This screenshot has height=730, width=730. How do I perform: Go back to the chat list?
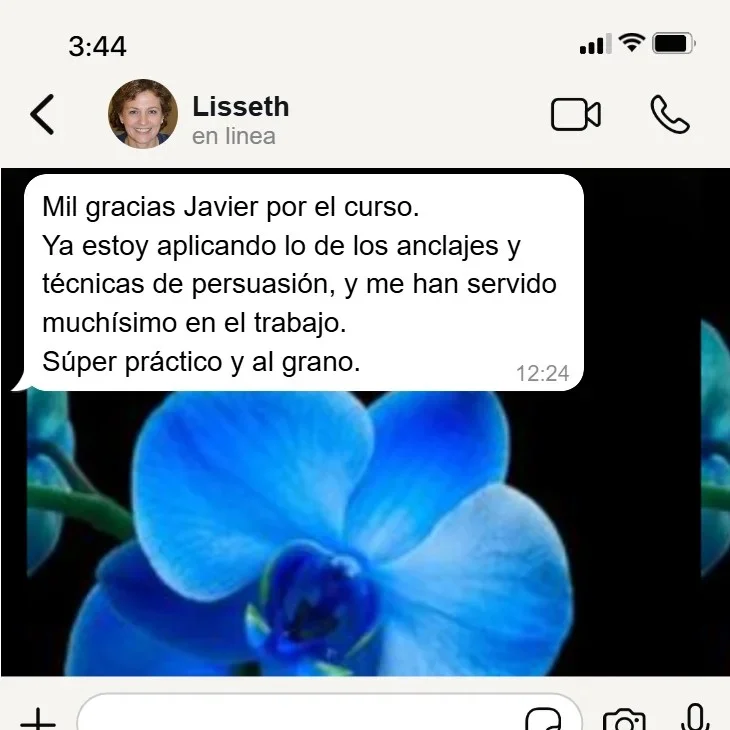42,115
